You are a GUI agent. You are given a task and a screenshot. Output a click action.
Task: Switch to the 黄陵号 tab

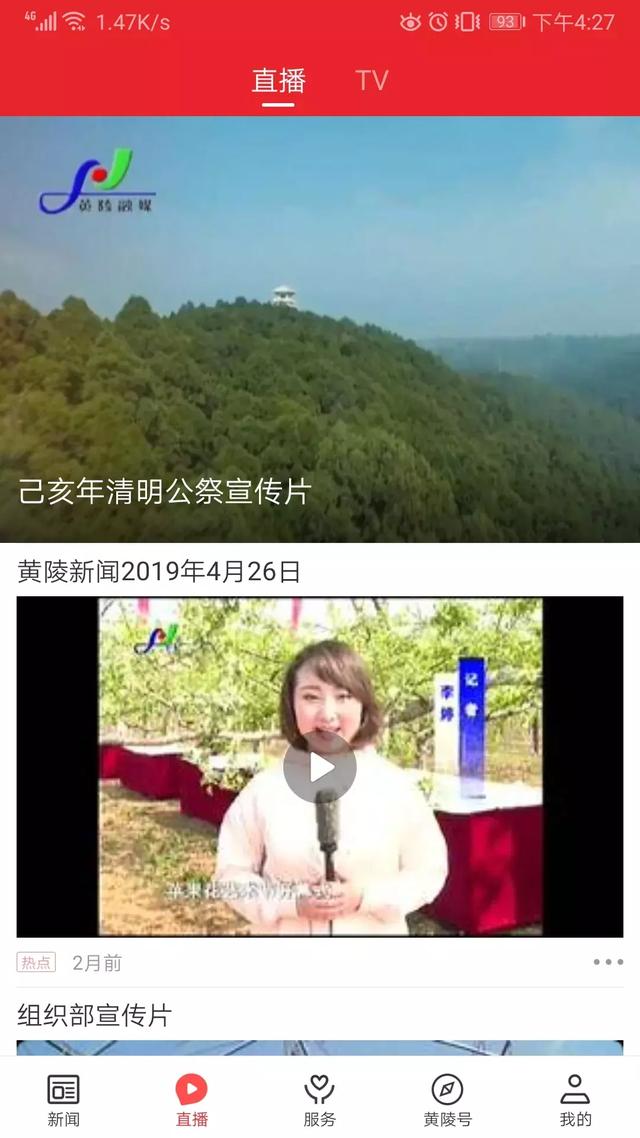(x=447, y=1100)
